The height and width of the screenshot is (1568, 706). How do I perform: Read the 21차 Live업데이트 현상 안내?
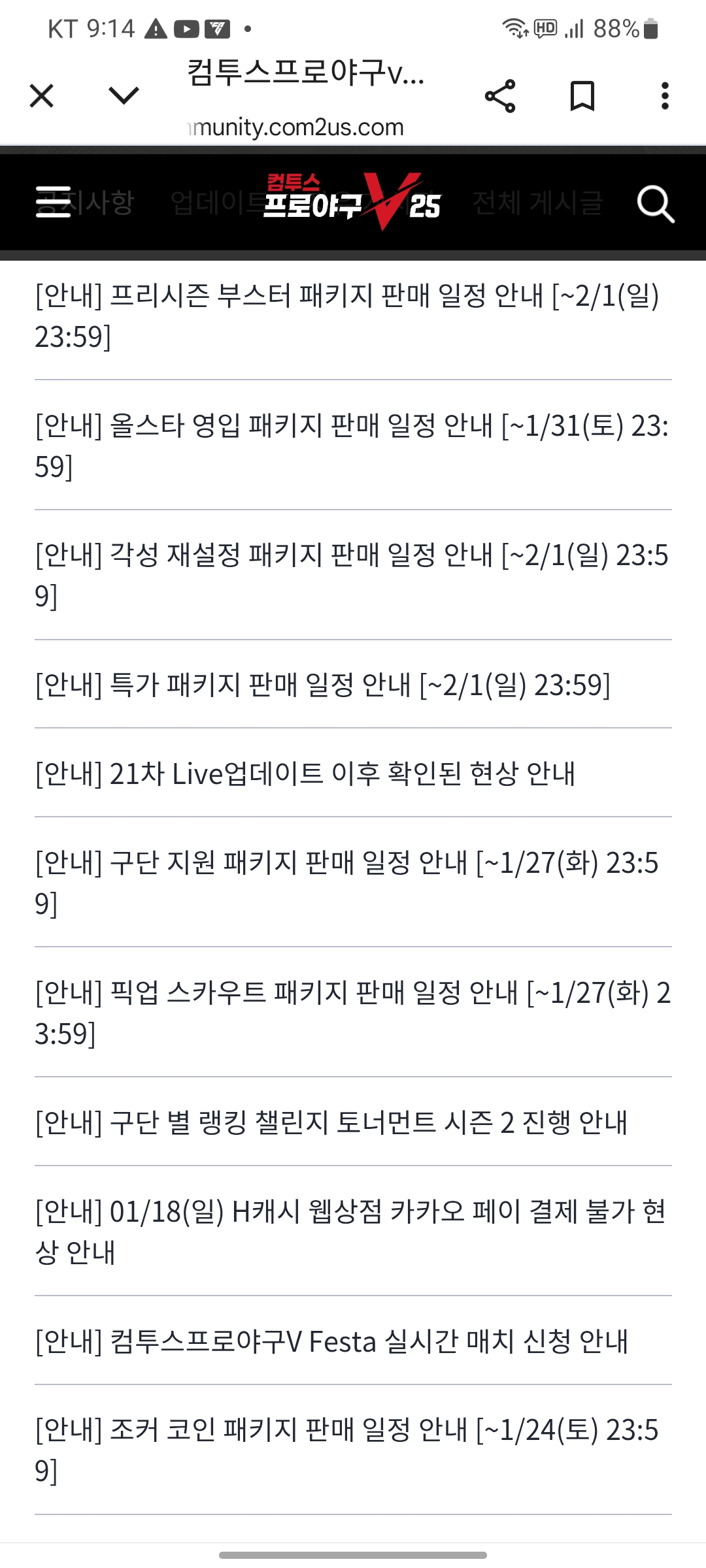[x=305, y=774]
